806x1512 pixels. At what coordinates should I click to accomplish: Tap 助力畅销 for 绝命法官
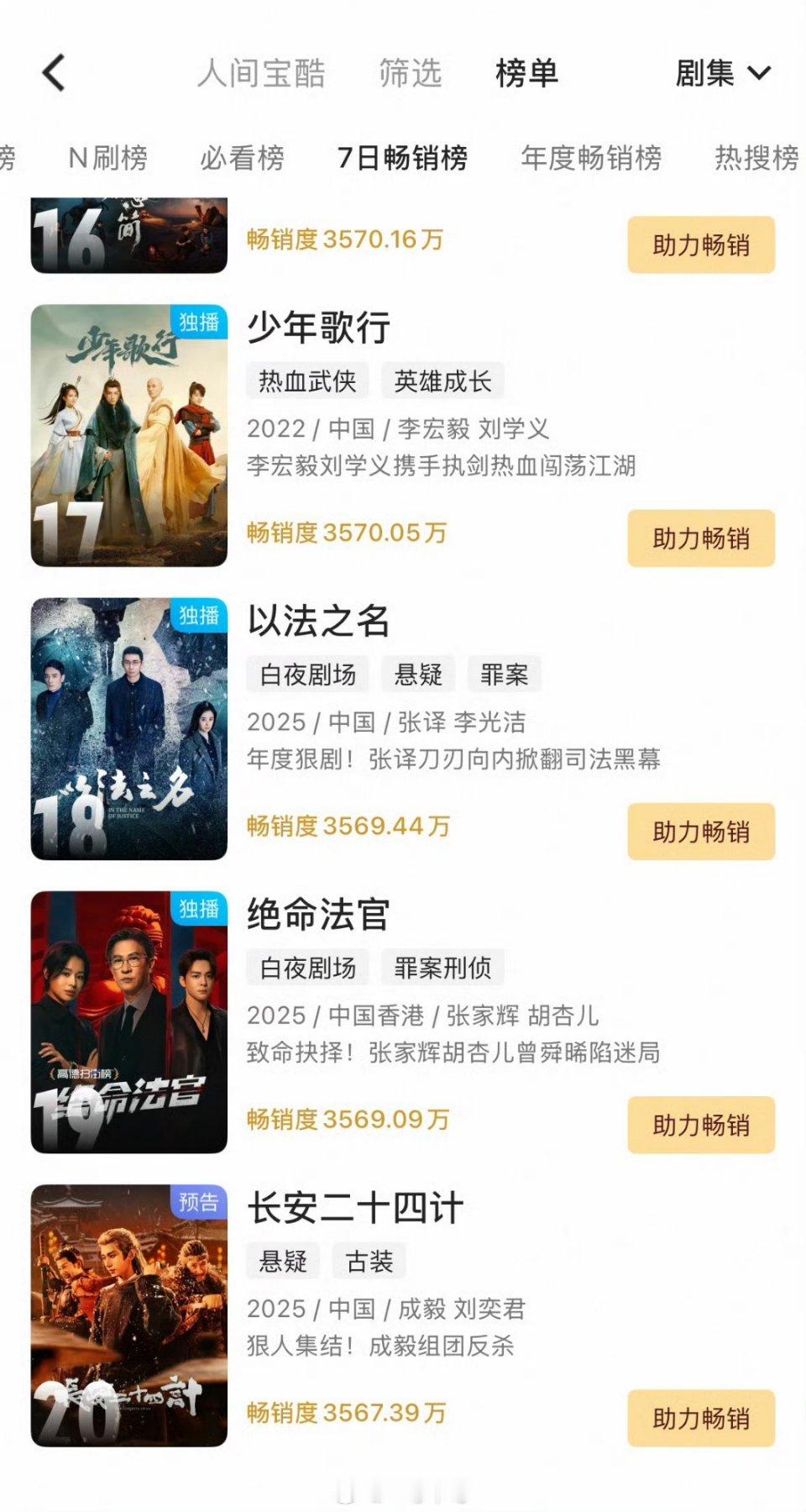pyautogui.click(x=700, y=1125)
